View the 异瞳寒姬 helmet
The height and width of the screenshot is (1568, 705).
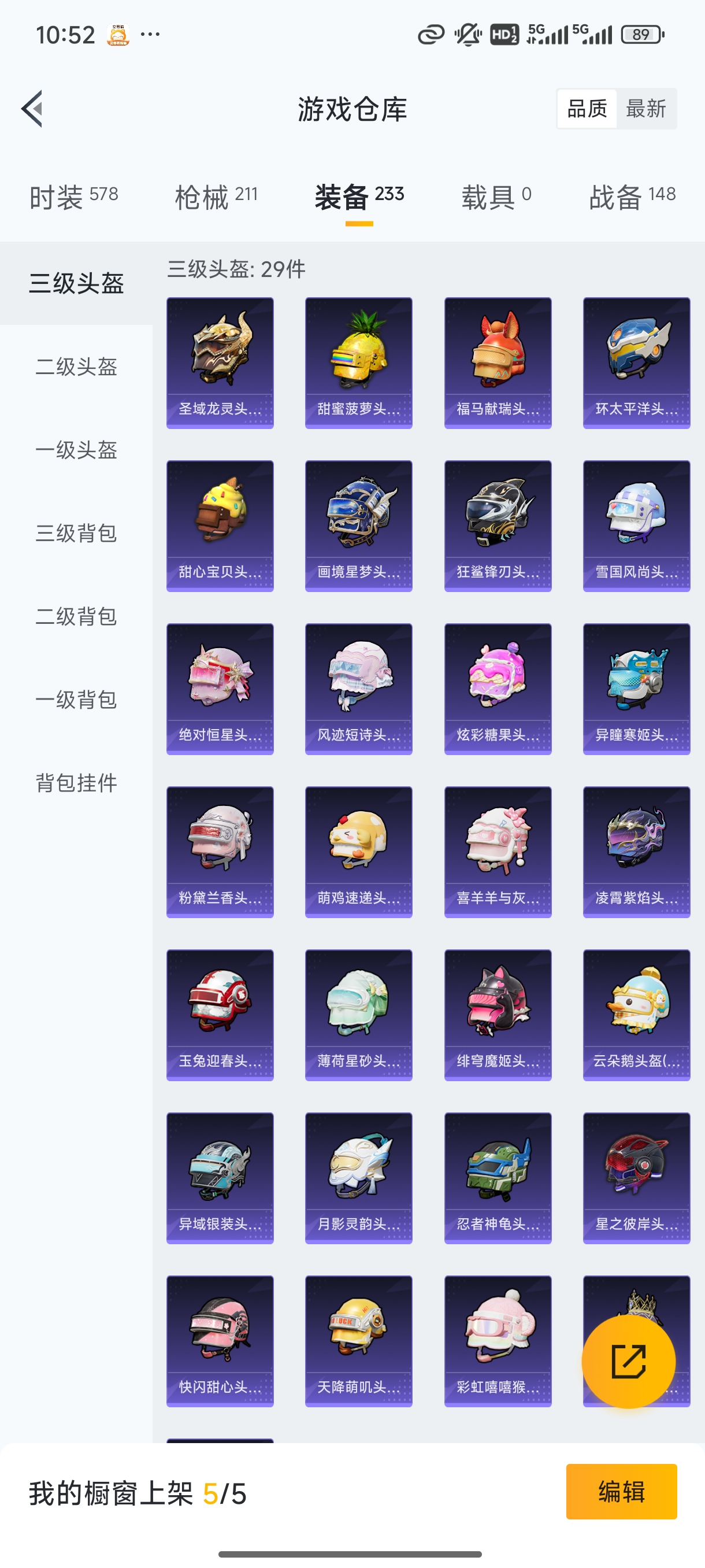pyautogui.click(x=636, y=689)
